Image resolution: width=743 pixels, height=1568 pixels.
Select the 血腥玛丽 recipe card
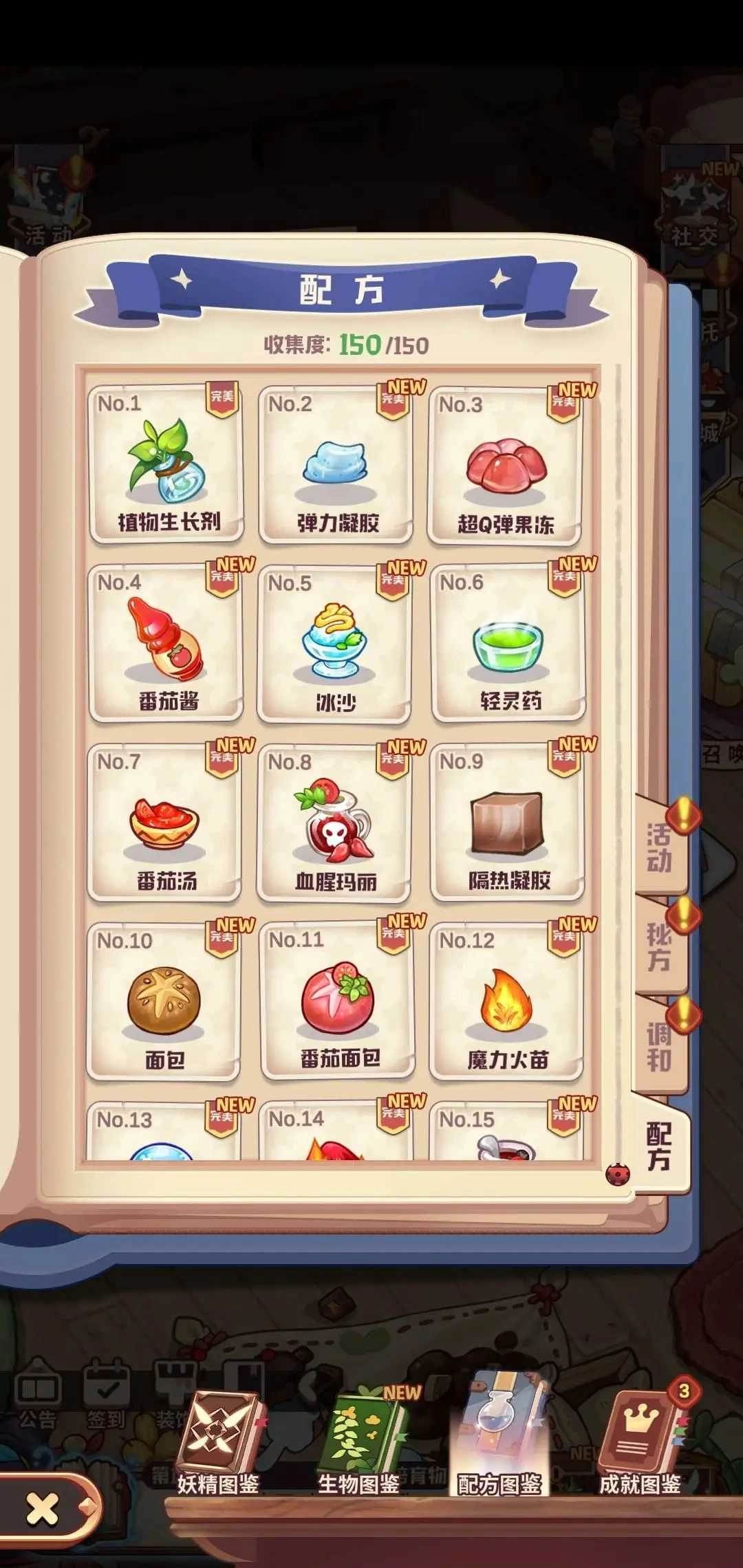click(334, 823)
